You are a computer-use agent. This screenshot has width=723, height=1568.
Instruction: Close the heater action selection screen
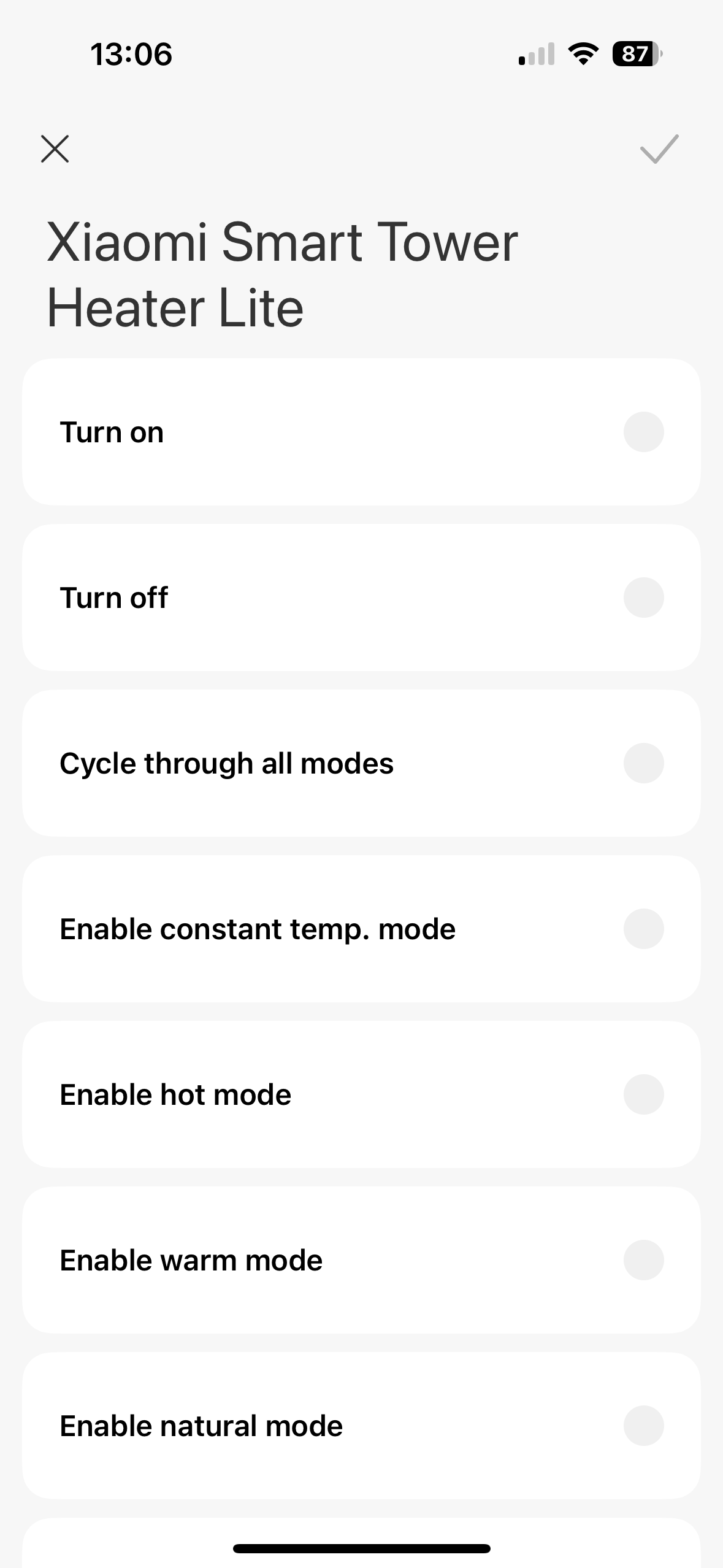tap(55, 149)
